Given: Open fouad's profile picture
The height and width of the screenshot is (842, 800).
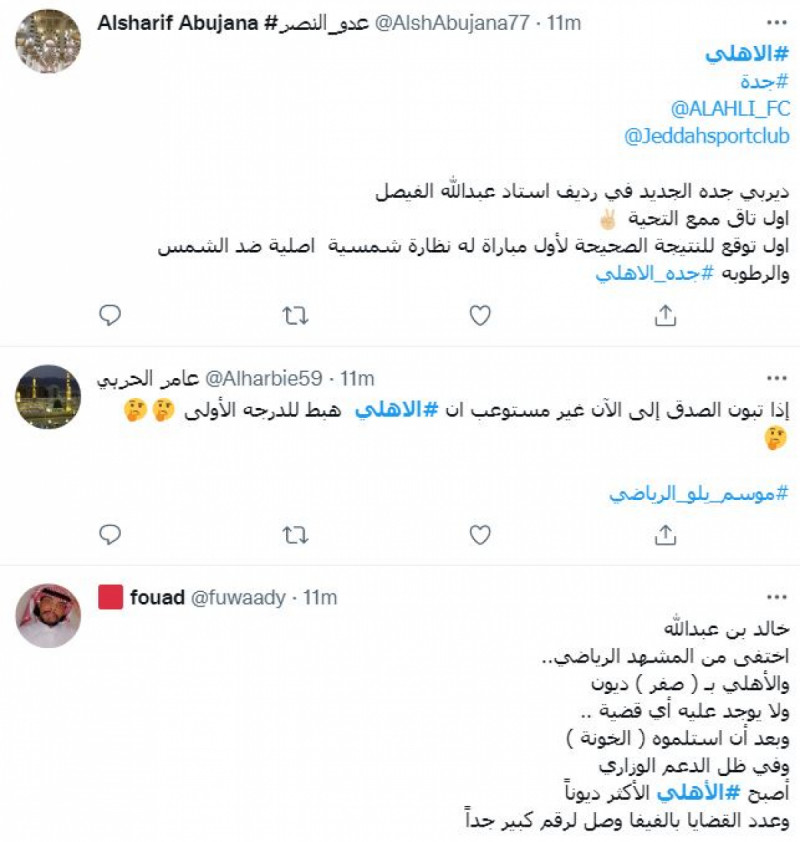Looking at the screenshot, I should tap(48, 616).
